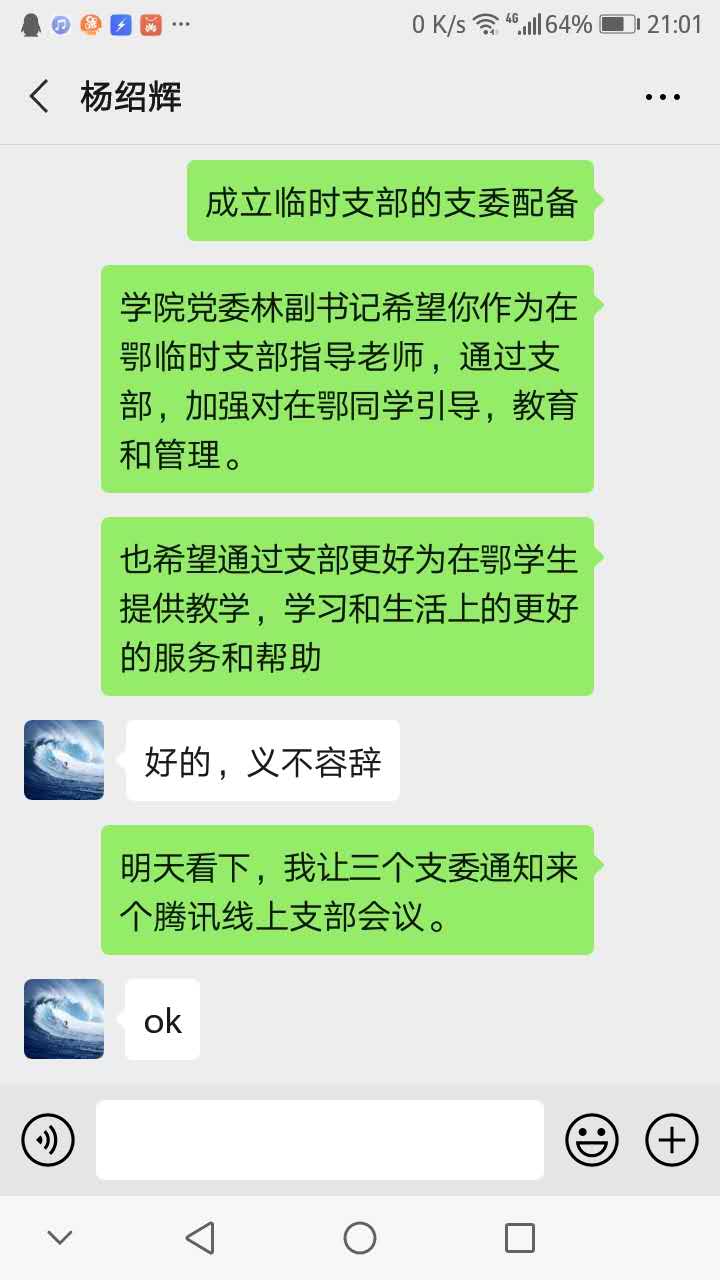This screenshot has height=1280, width=720.
Task: Open the chat info overflow menu
Action: 662,97
